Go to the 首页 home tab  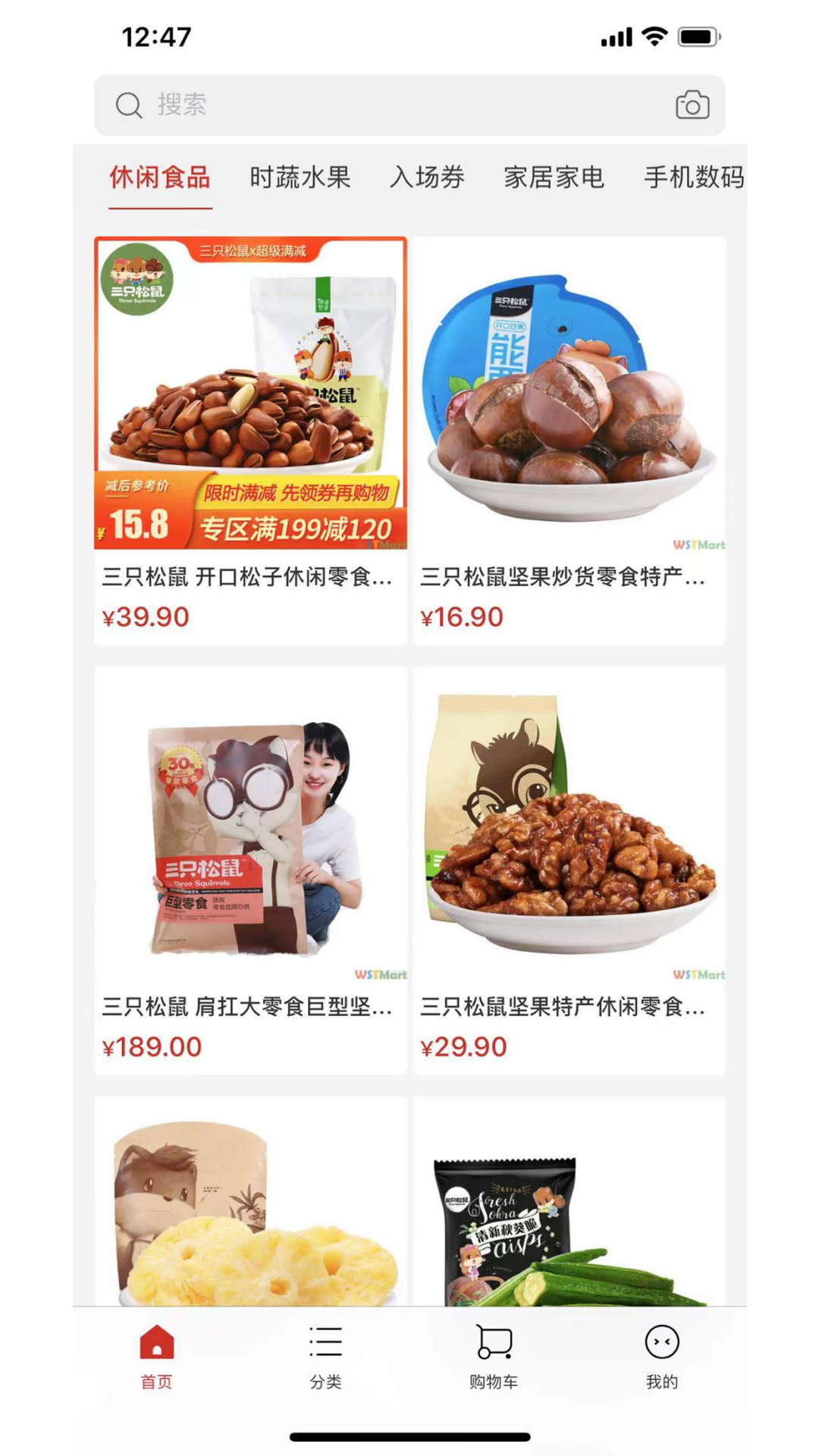157,1356
